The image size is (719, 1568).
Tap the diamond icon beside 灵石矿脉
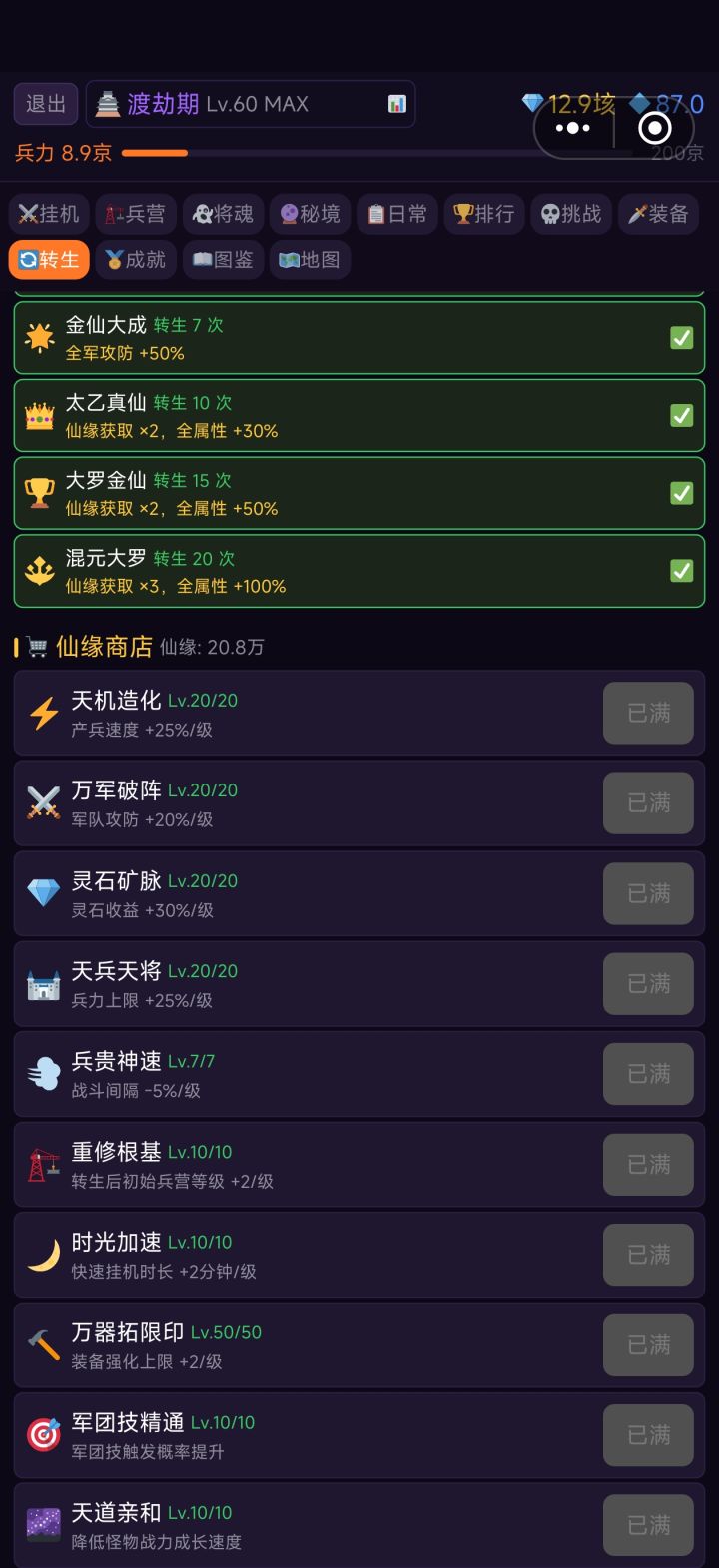click(42, 892)
